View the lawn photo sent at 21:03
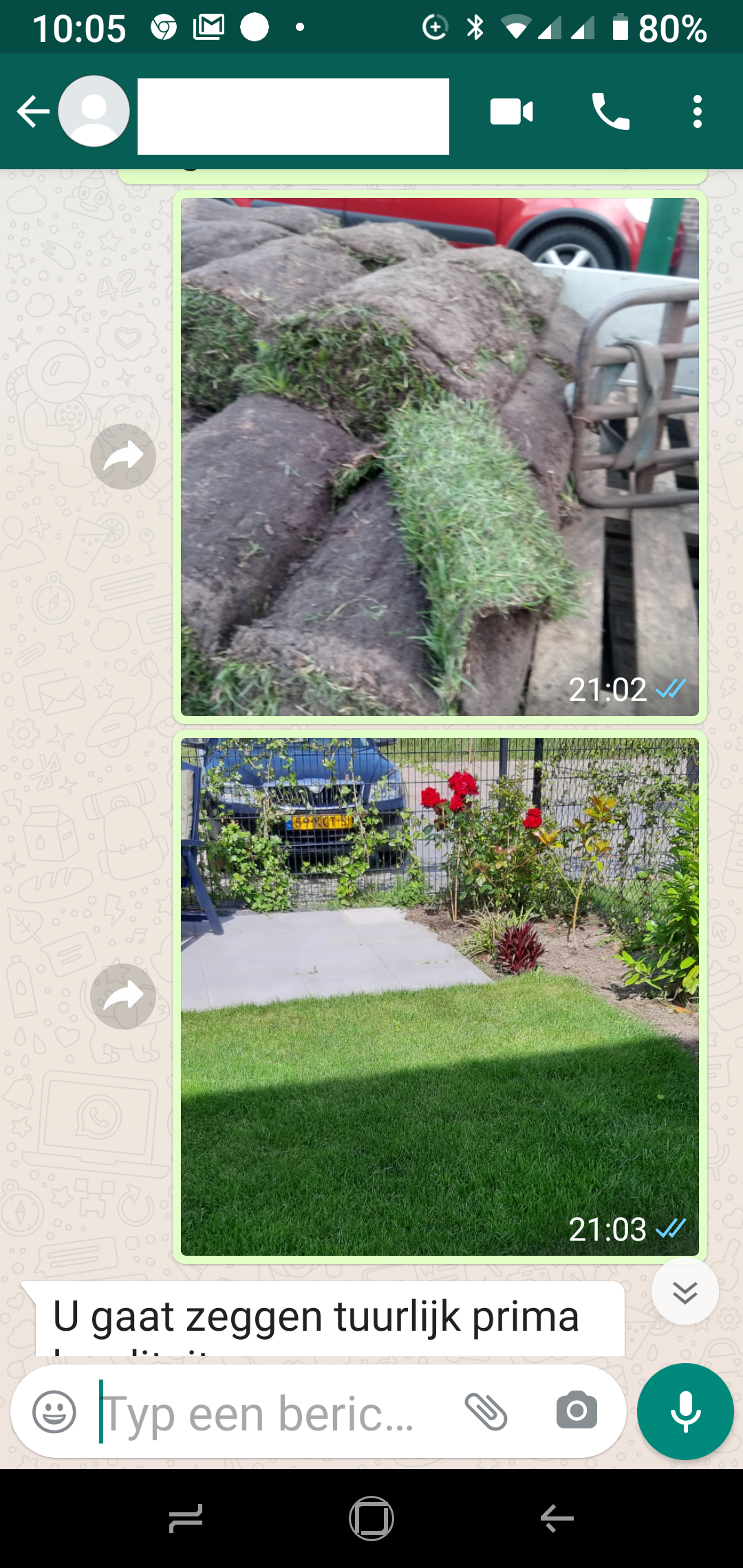The height and width of the screenshot is (1568, 743). click(x=440, y=997)
